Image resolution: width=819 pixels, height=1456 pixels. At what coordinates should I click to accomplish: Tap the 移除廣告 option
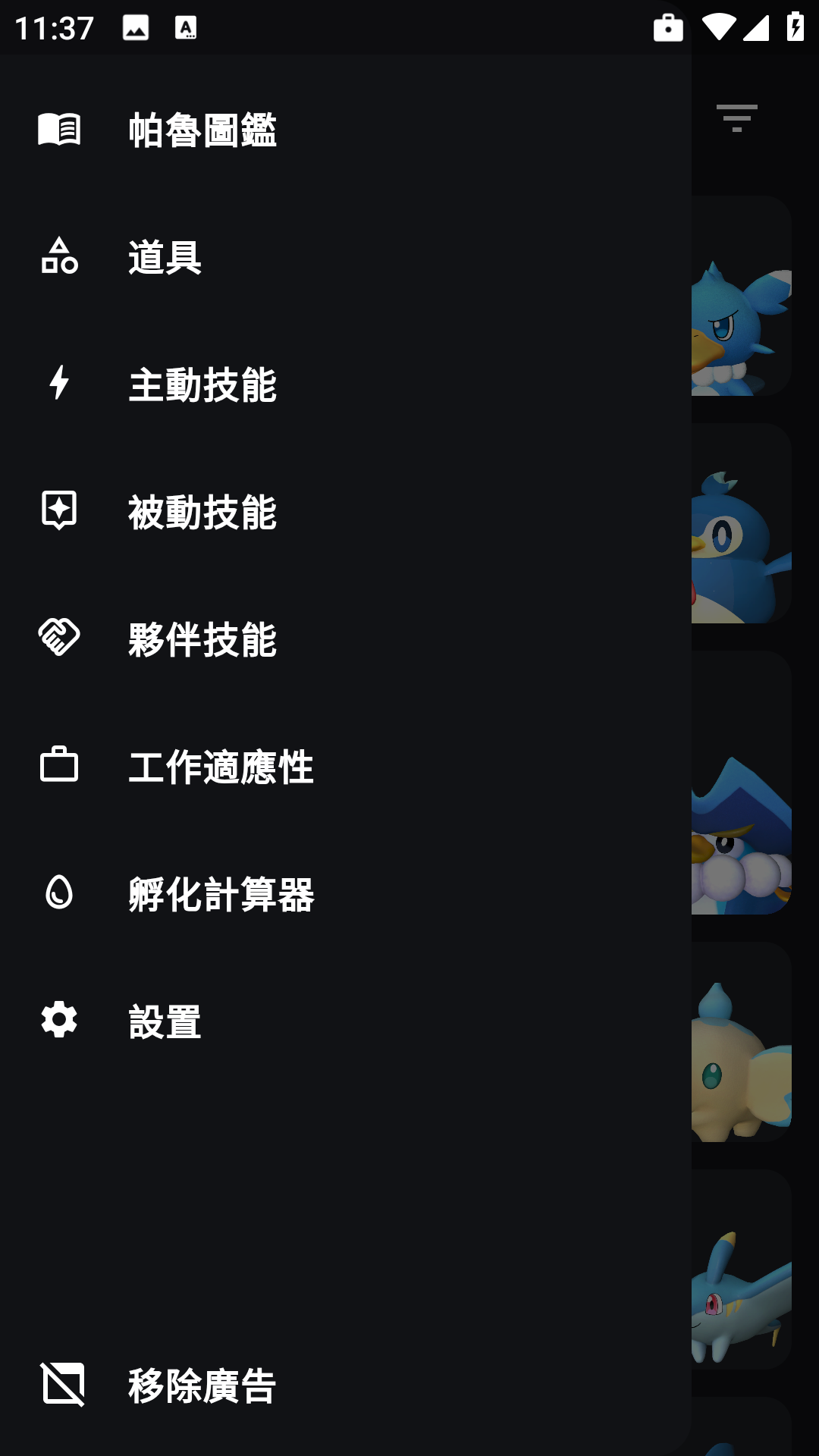coord(202,1404)
